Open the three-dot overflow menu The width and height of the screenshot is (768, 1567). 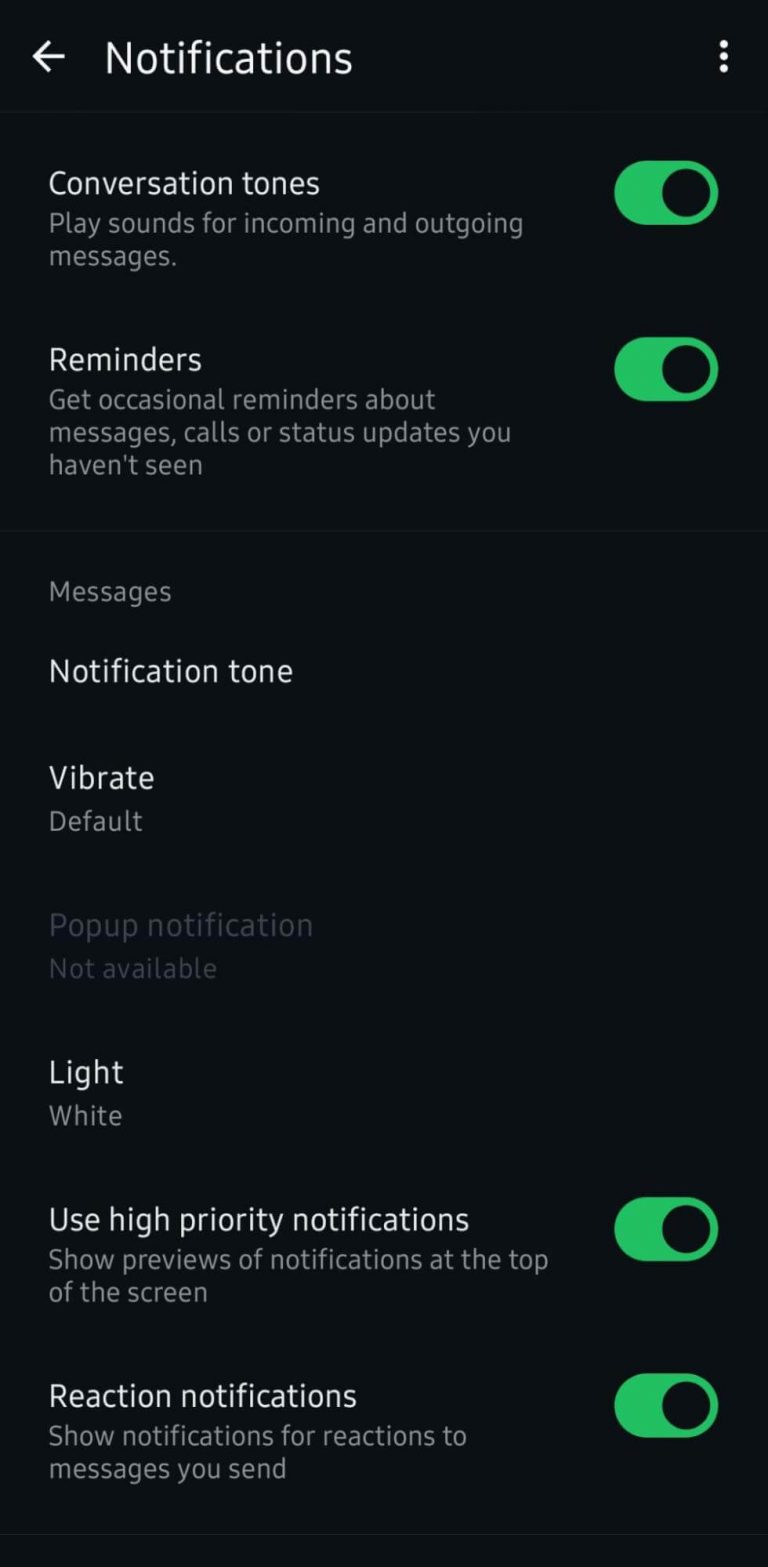(x=723, y=57)
